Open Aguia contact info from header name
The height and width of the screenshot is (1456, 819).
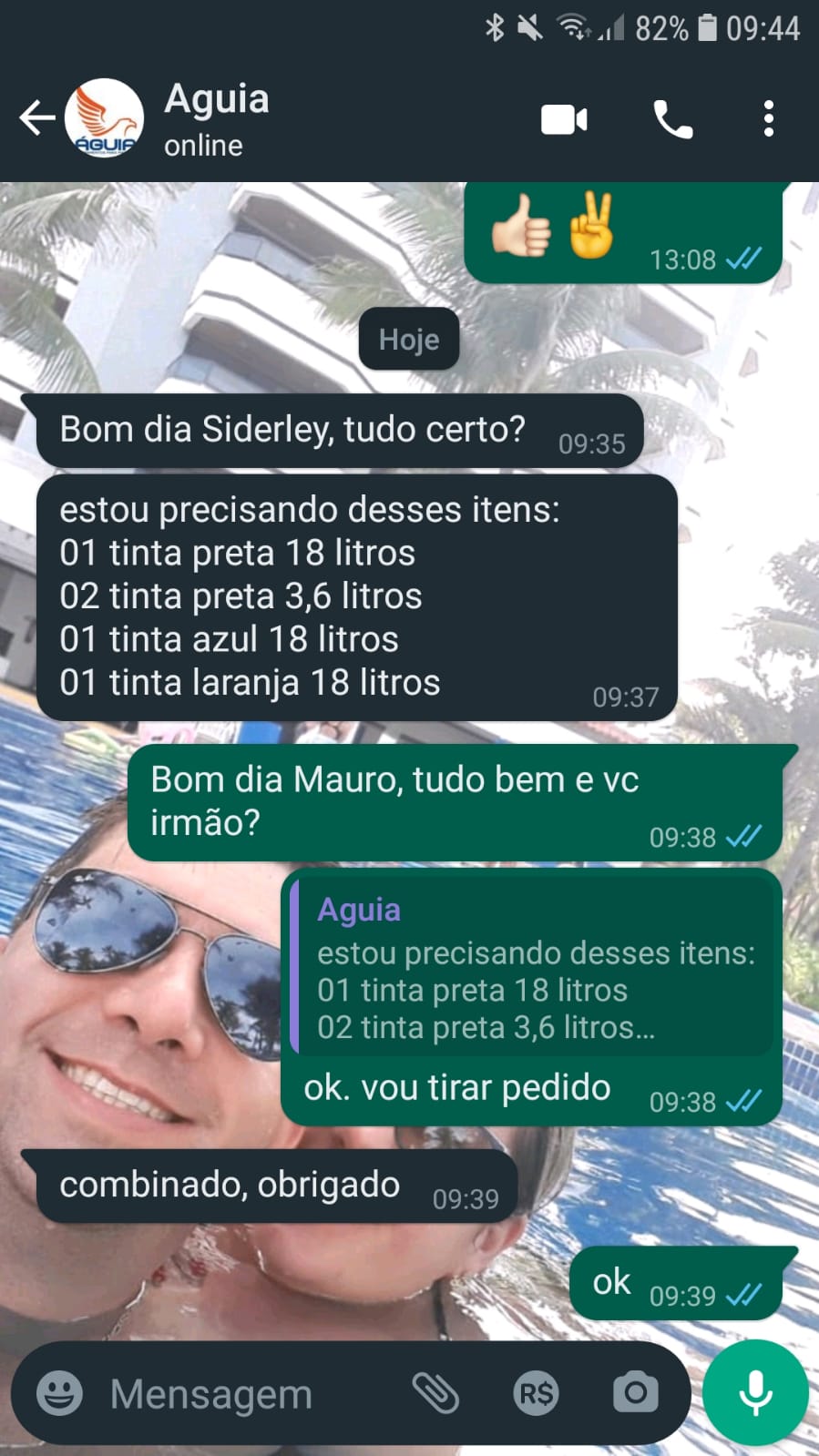coord(217,100)
